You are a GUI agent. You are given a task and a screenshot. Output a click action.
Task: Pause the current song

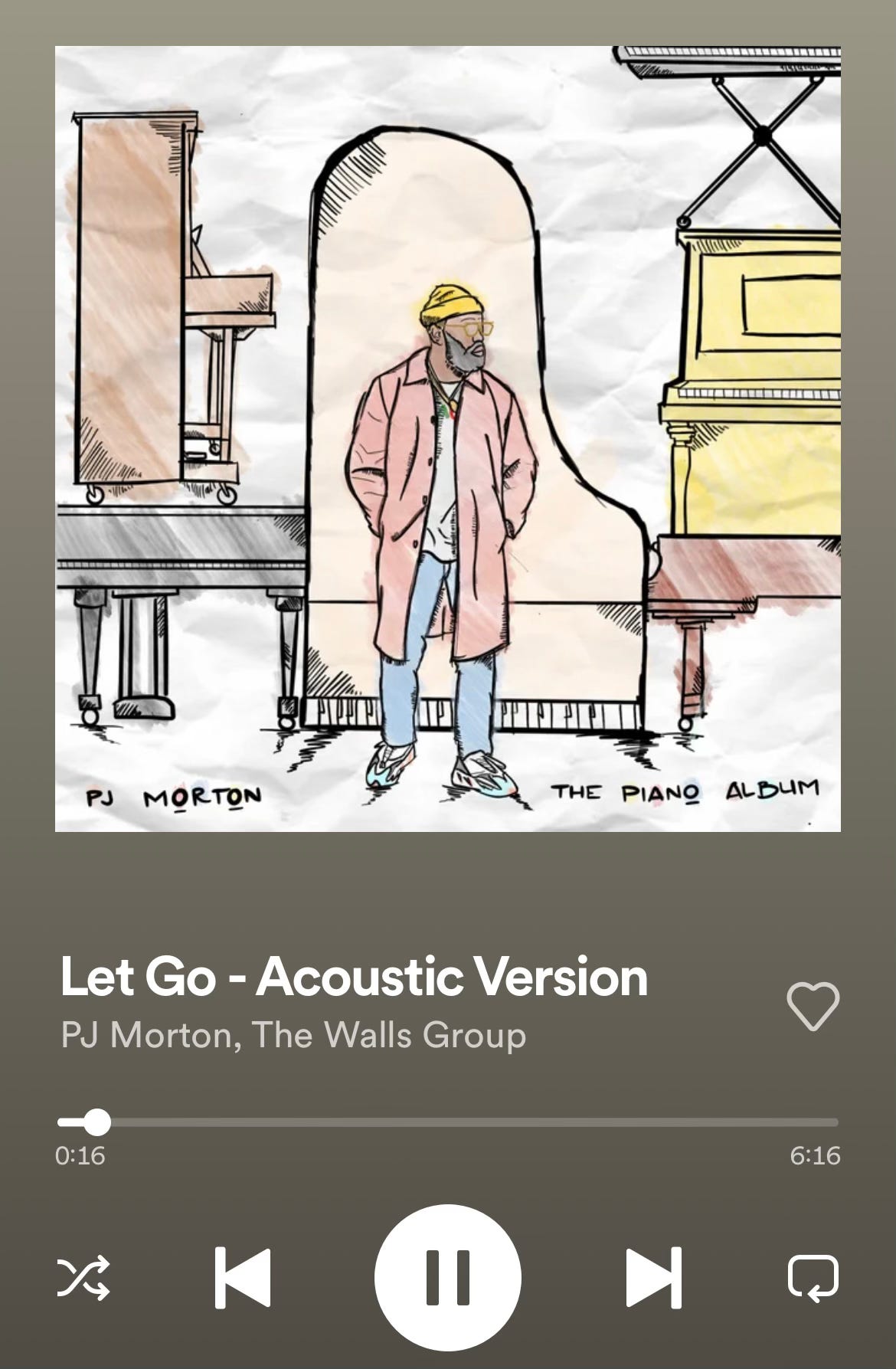click(447, 1277)
